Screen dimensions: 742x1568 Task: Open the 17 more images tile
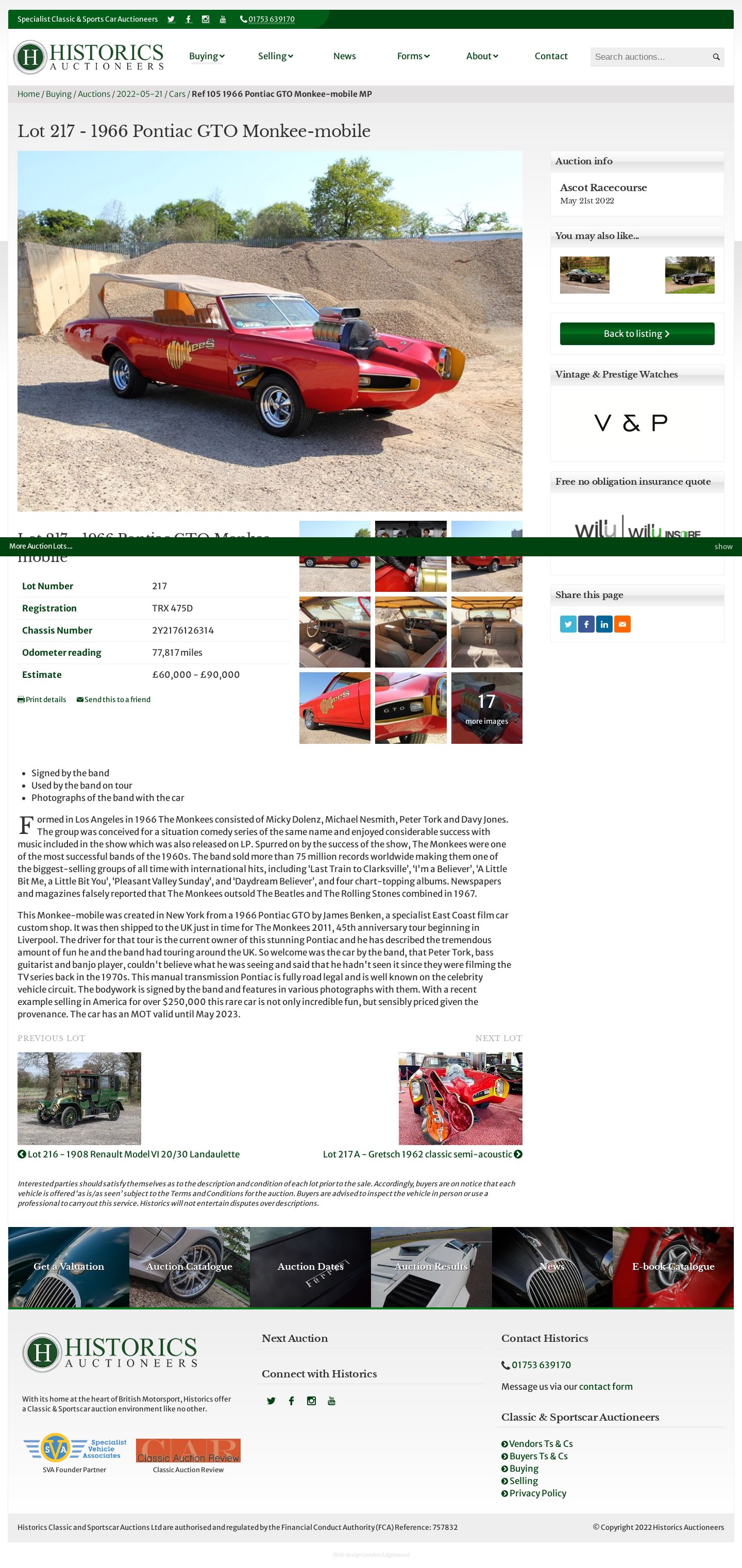pos(486,707)
